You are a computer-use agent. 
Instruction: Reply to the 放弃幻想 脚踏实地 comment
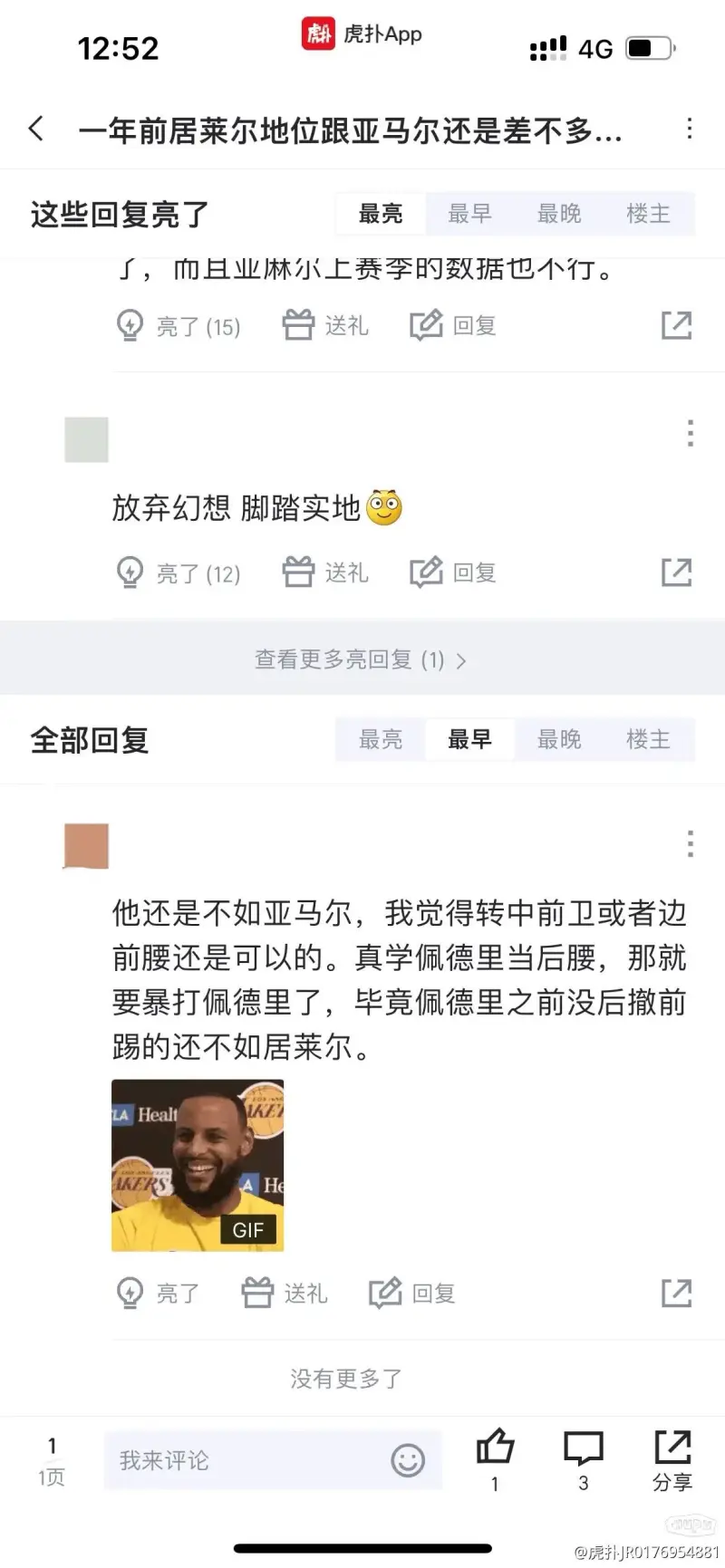coord(453,573)
